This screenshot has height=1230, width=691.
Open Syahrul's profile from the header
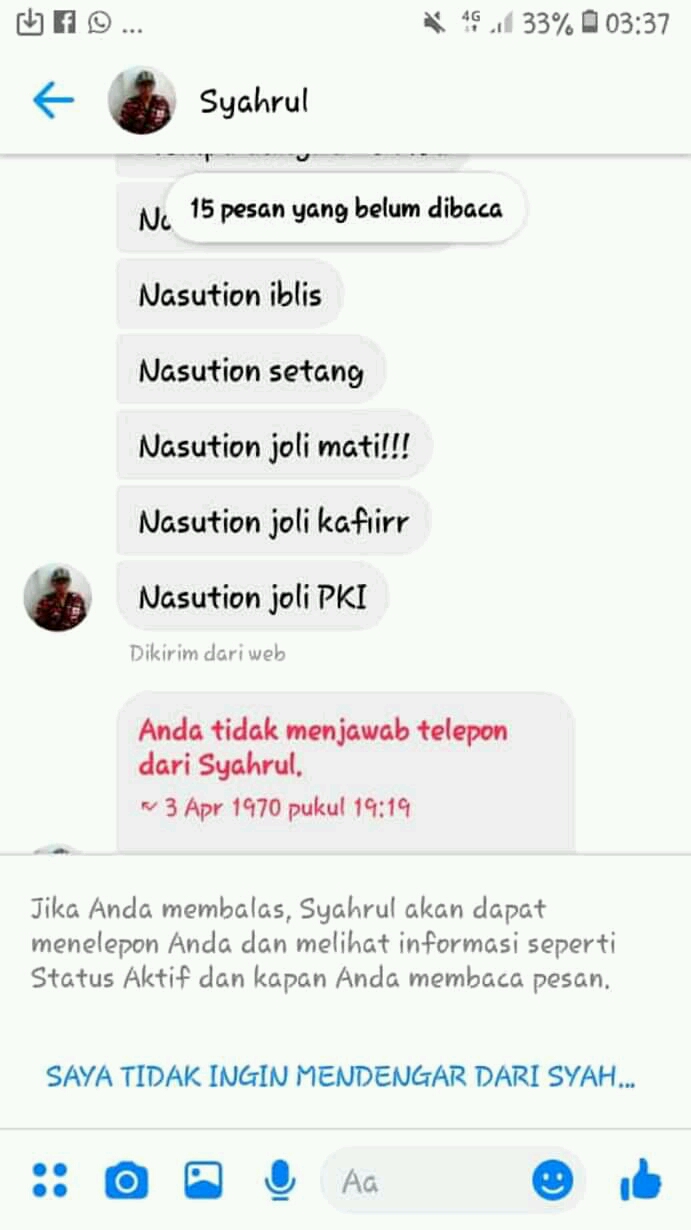(253, 101)
